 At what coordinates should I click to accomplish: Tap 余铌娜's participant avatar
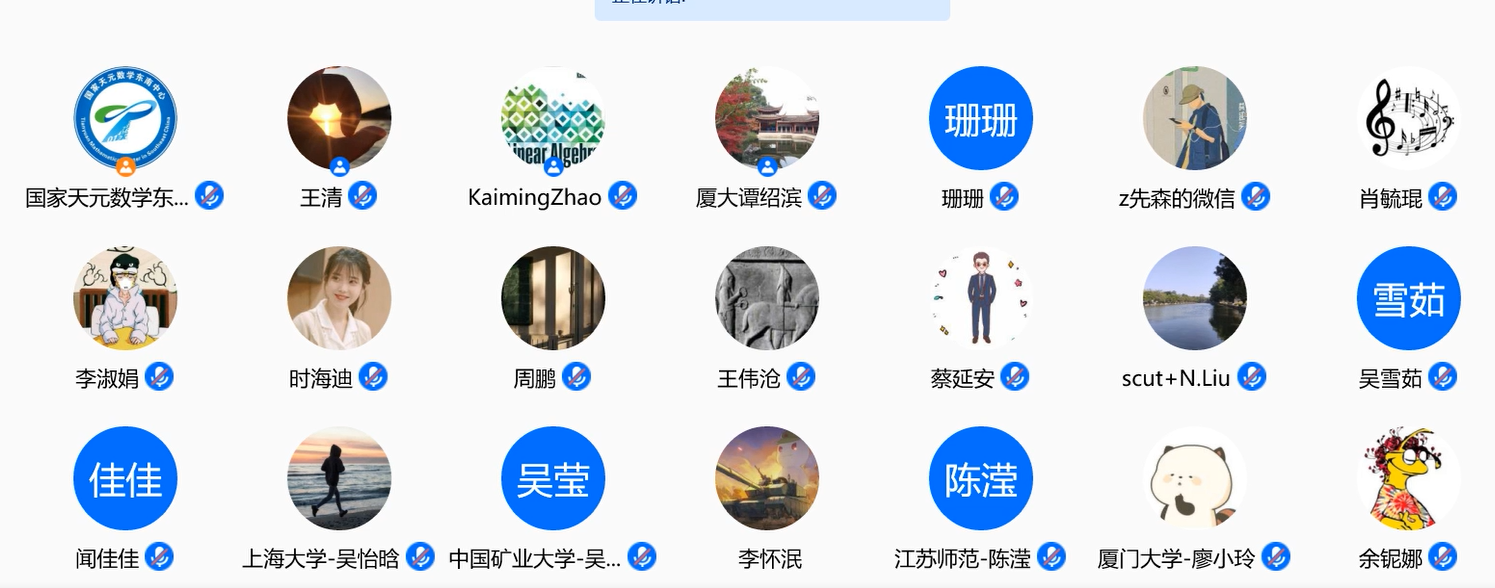(x=1409, y=478)
